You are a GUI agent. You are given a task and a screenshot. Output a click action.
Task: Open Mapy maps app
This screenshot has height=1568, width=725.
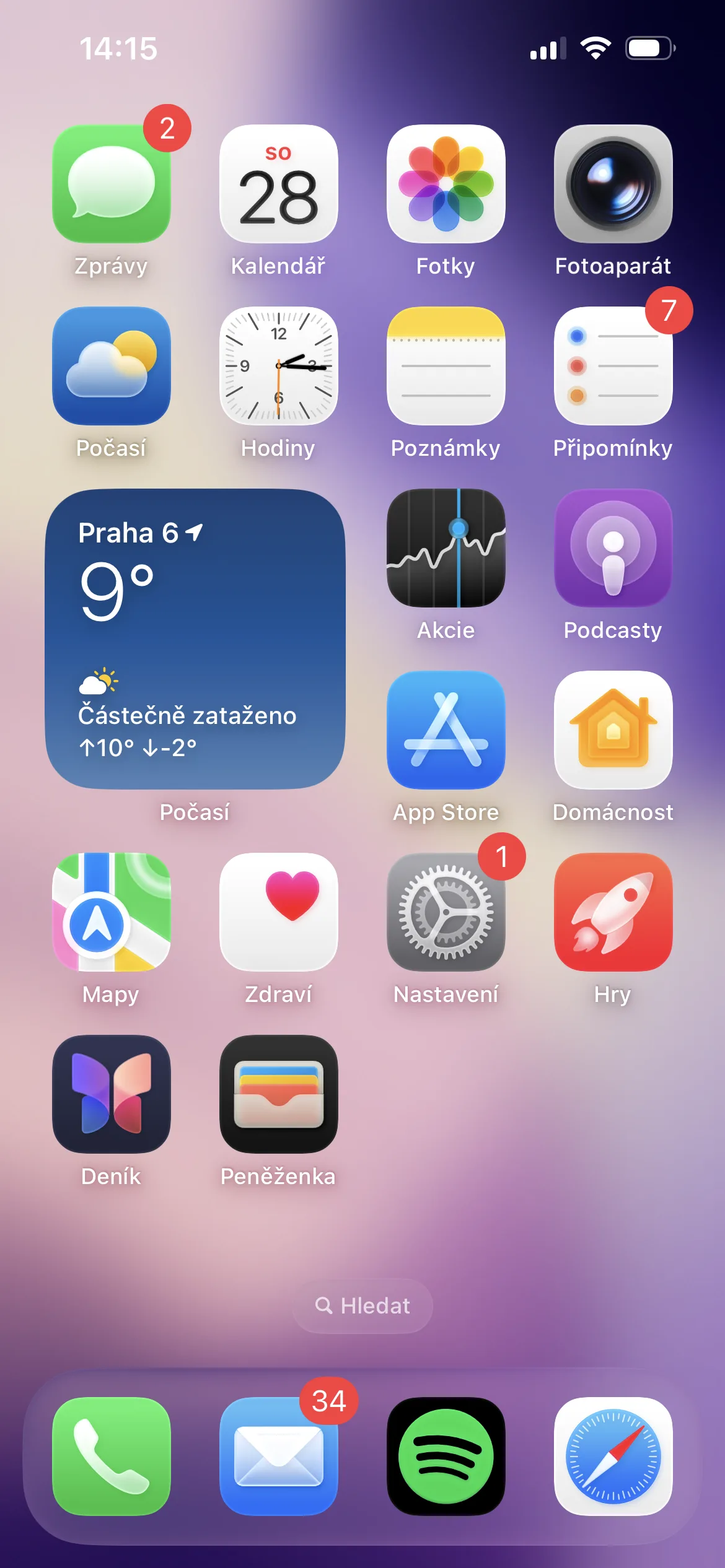click(x=112, y=912)
